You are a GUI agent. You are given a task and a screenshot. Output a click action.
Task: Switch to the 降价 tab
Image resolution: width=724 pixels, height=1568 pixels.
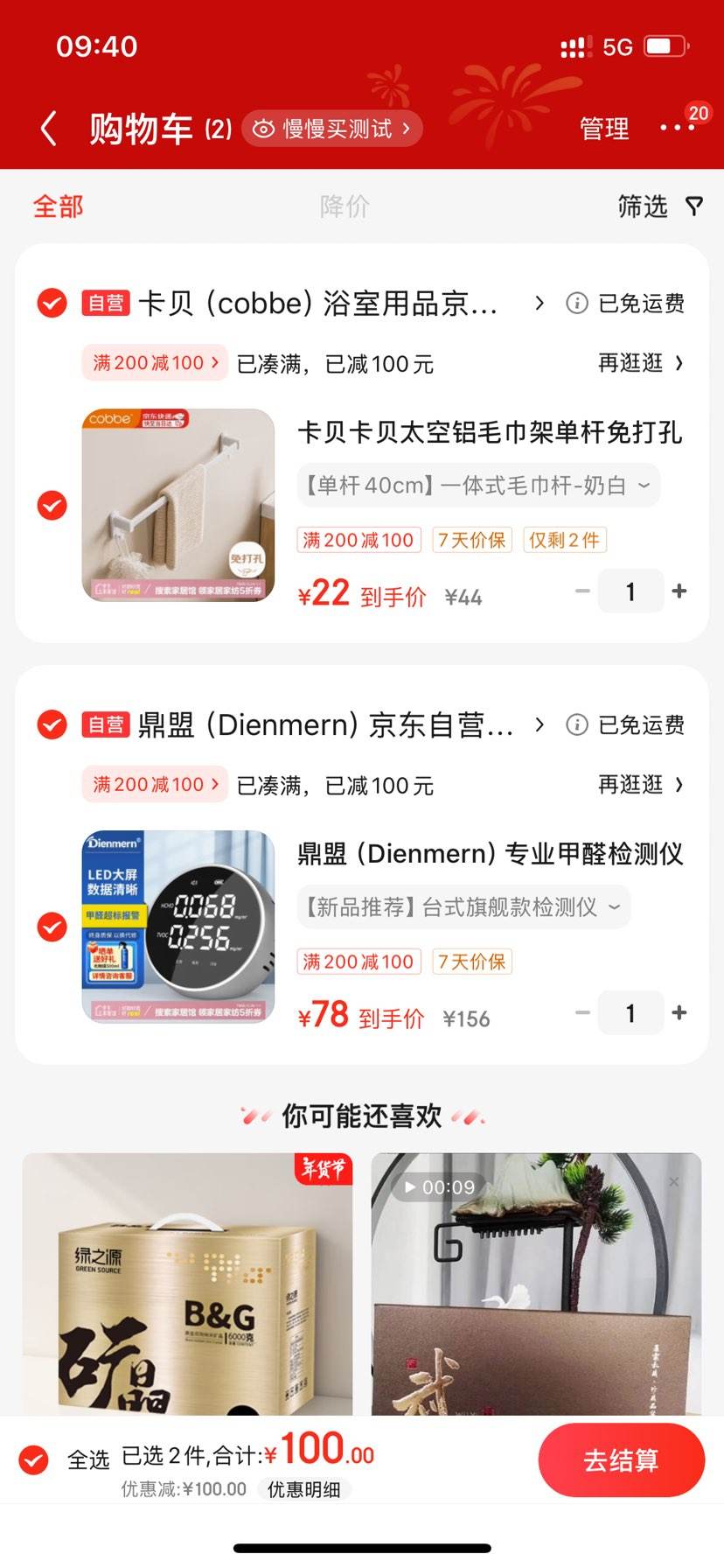click(345, 206)
